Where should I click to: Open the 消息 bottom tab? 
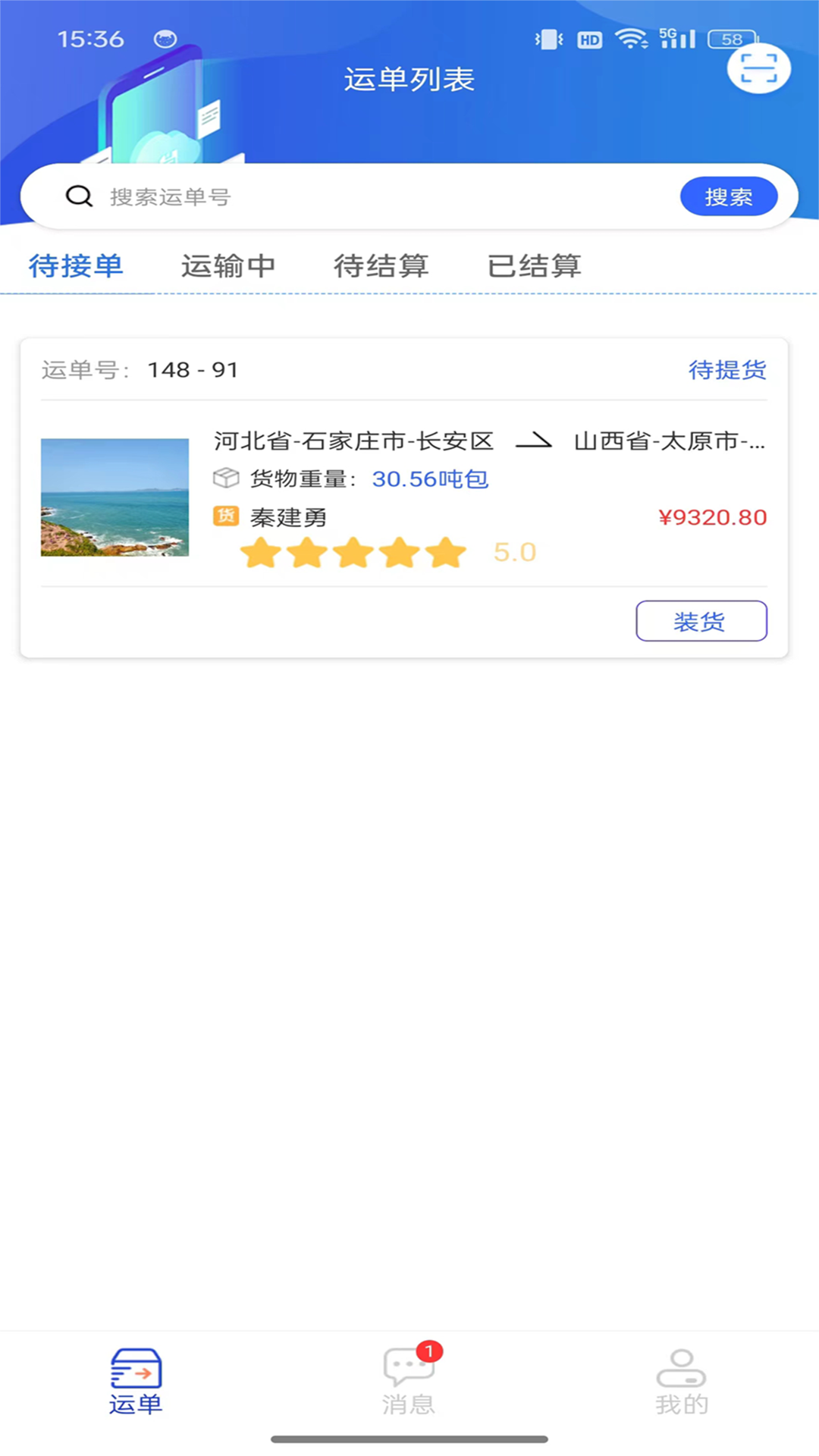tap(409, 1382)
